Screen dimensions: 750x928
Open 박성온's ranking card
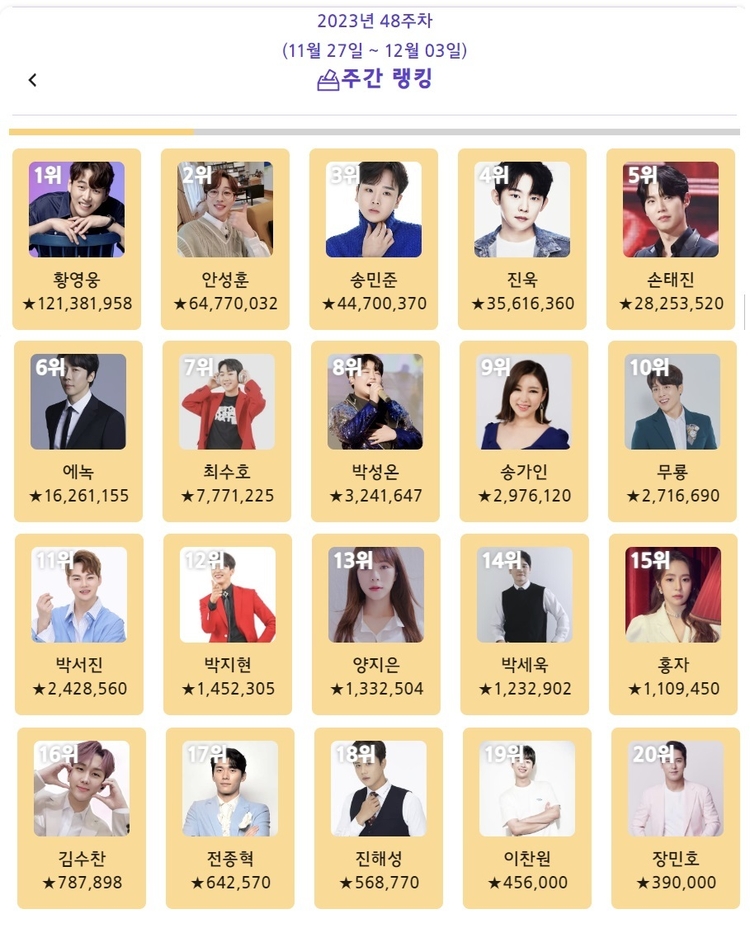point(375,431)
